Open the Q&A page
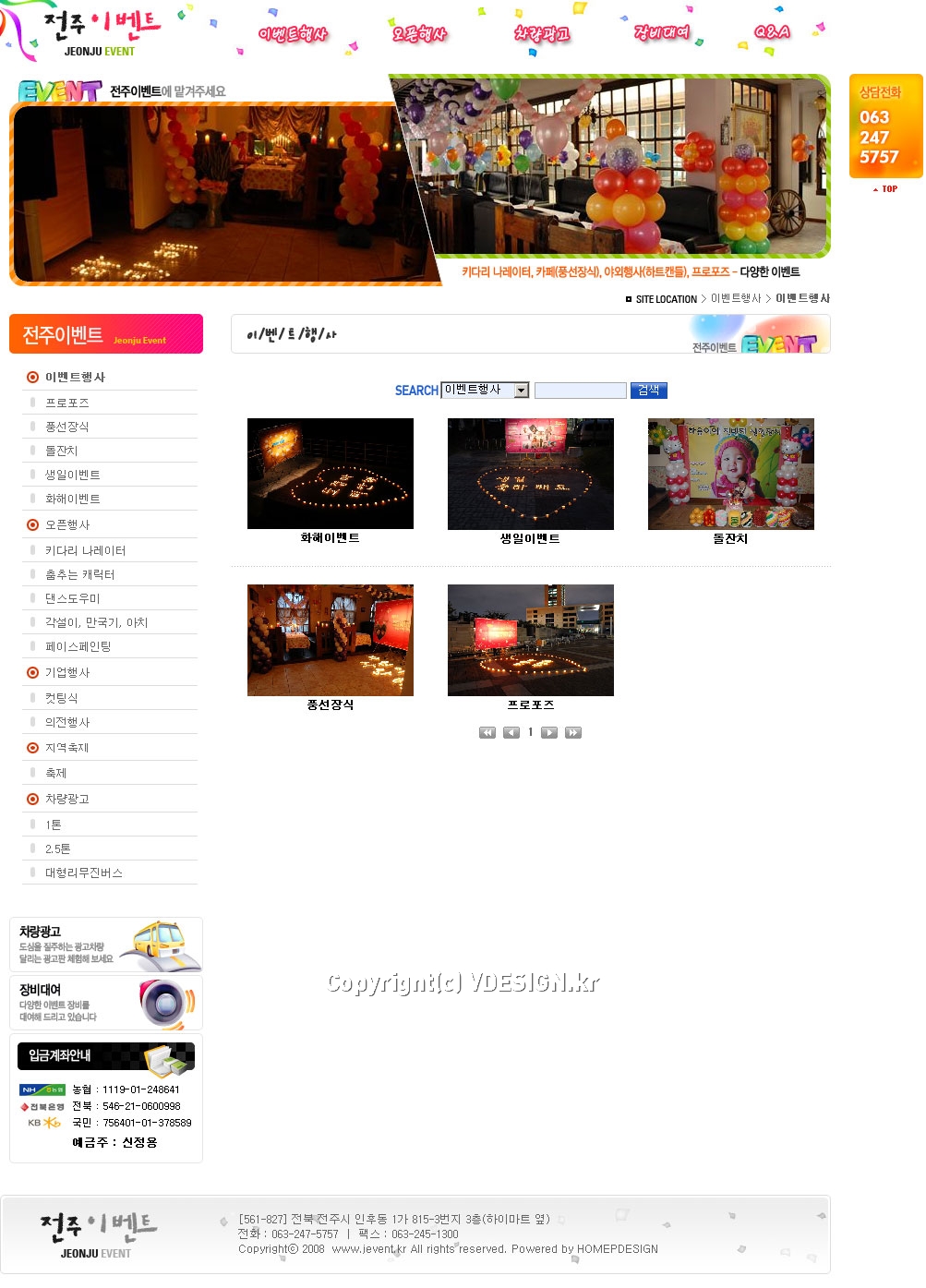The image size is (926, 1288). tap(772, 32)
